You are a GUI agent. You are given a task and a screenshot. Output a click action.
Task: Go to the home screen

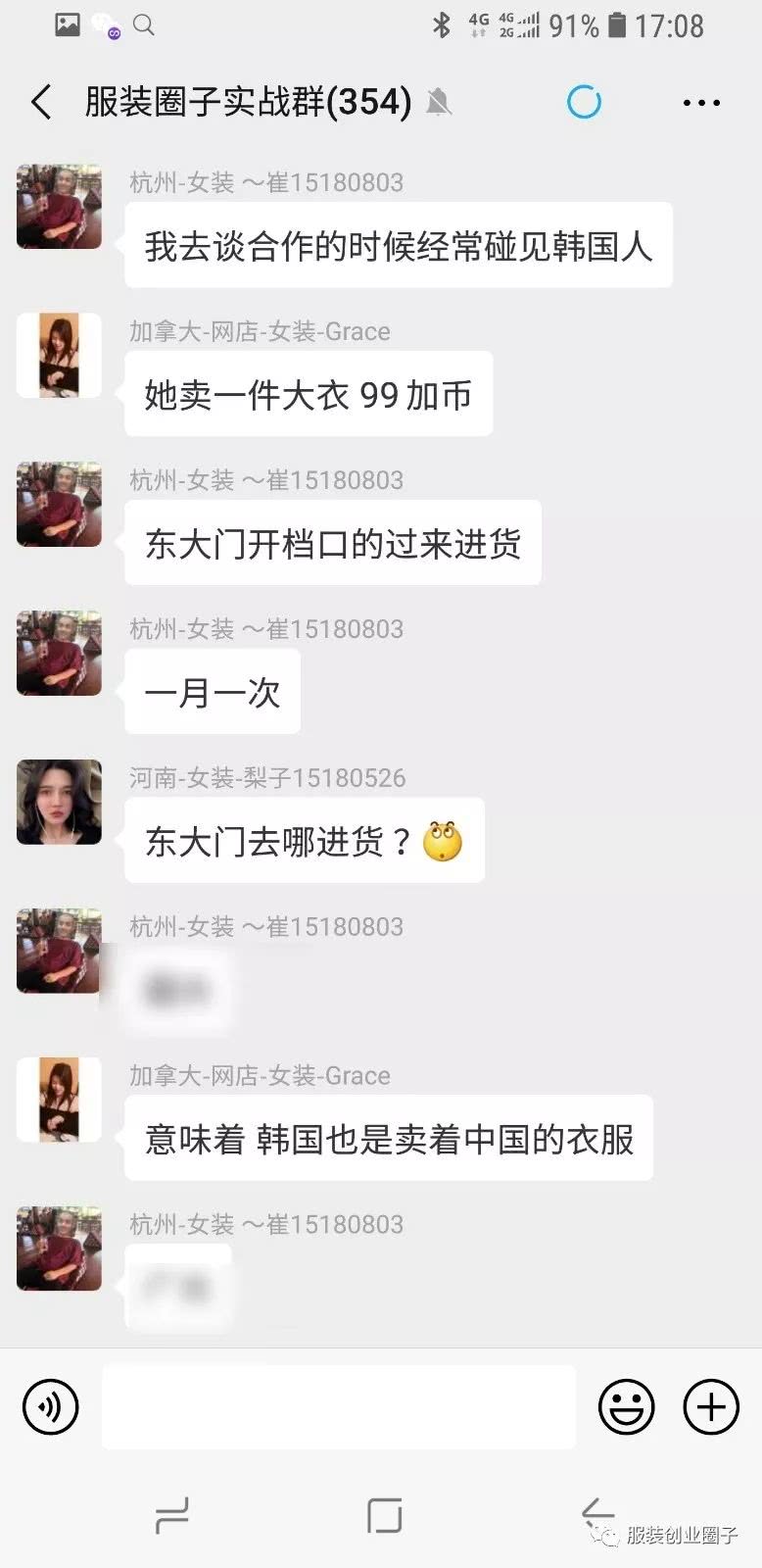click(384, 1515)
